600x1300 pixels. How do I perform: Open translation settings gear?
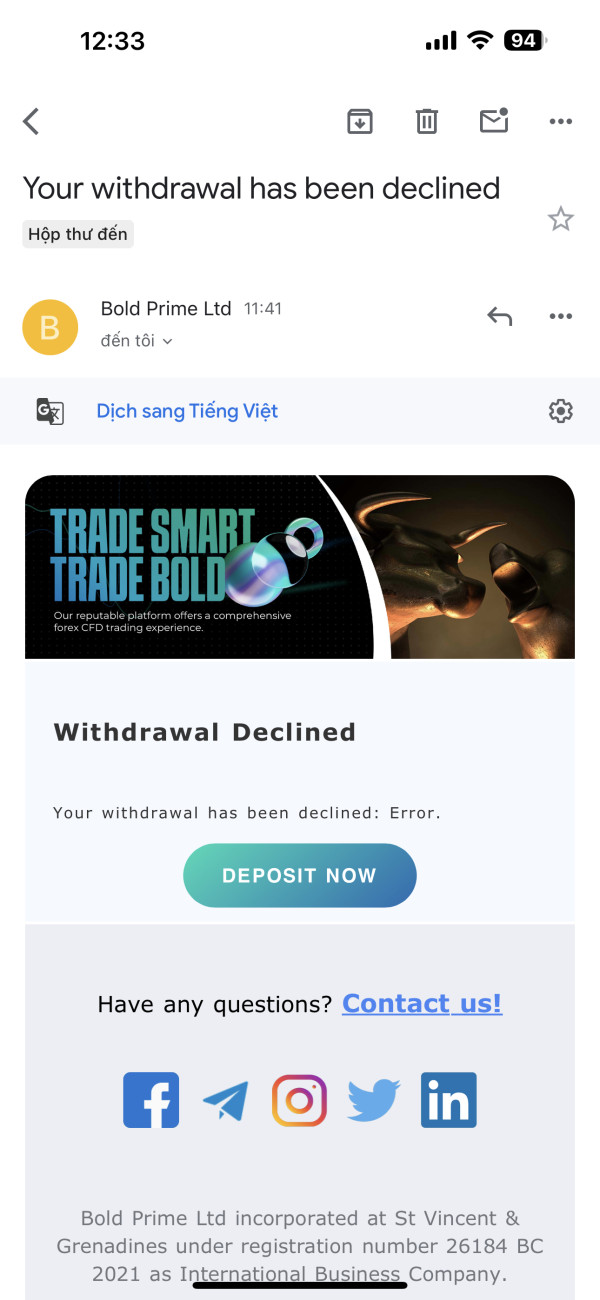click(x=561, y=411)
